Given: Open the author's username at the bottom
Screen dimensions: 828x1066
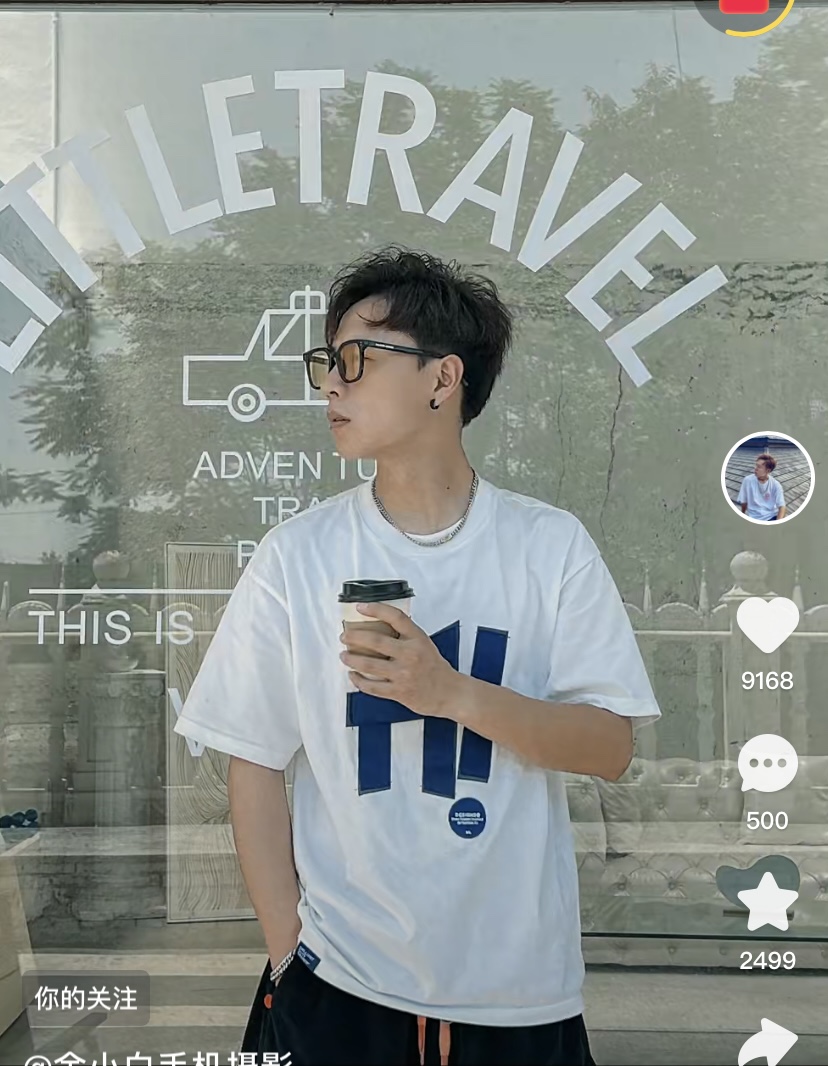Looking at the screenshot, I should (x=160, y=1058).
